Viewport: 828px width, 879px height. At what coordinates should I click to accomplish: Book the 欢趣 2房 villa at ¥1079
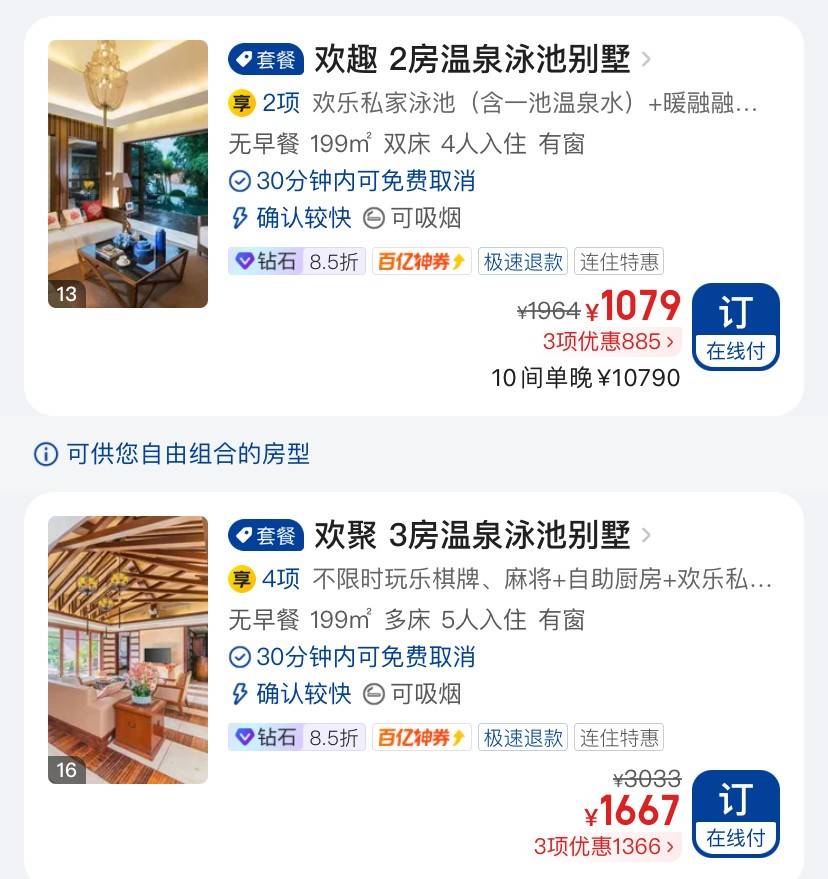pyautogui.click(x=735, y=326)
